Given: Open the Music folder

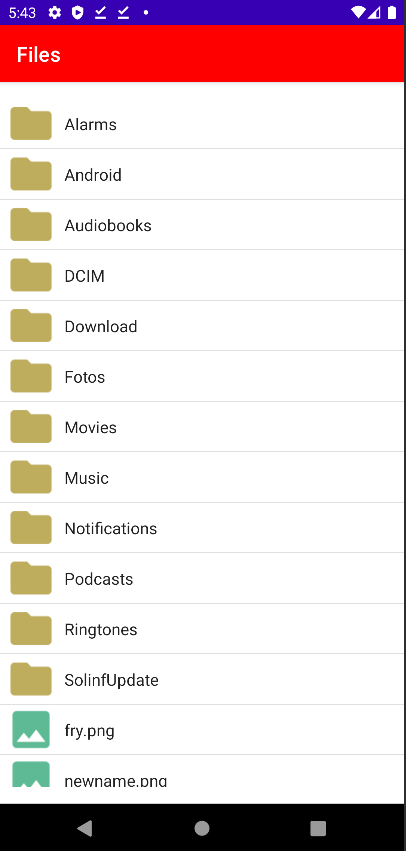Looking at the screenshot, I should 202,477.
